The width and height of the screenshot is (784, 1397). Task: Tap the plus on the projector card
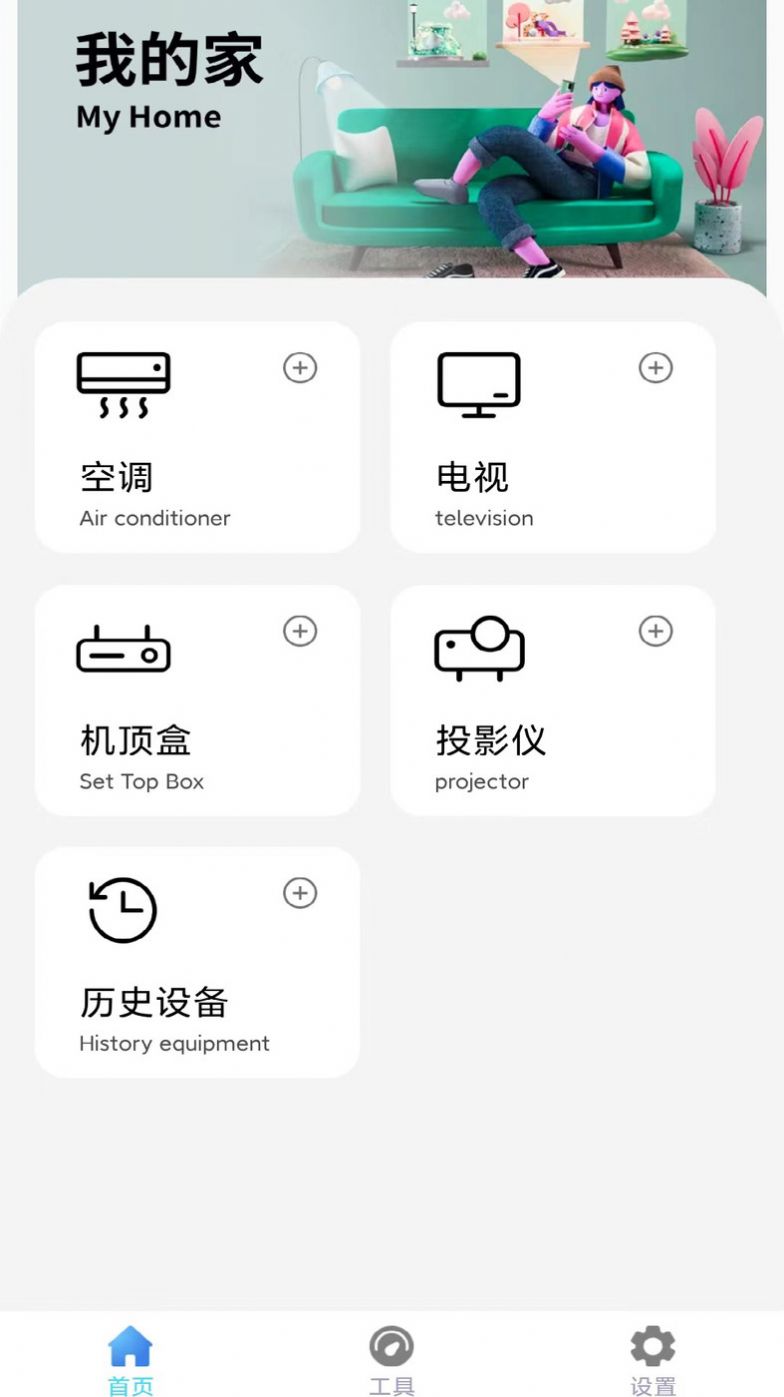pos(655,631)
